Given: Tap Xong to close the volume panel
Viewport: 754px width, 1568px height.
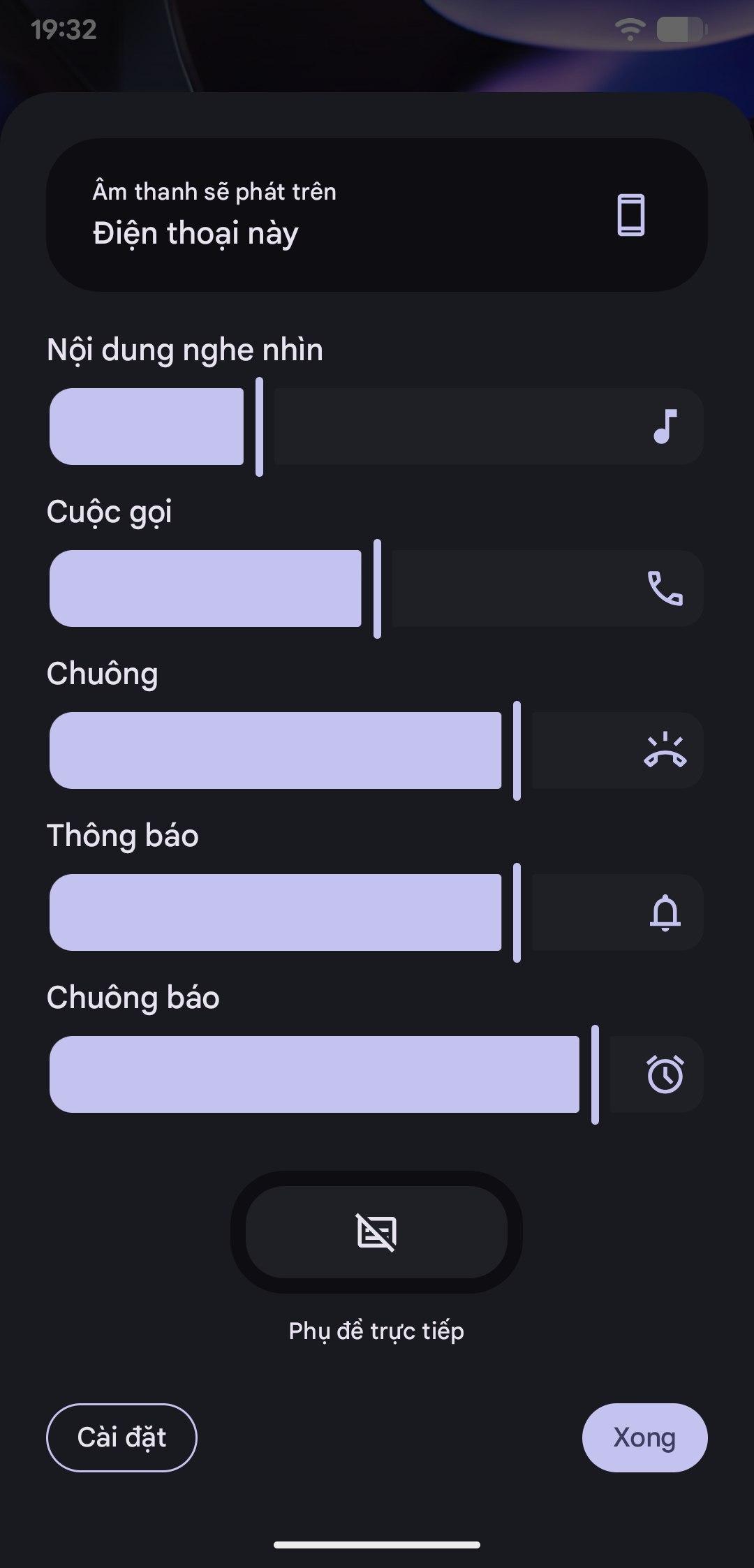Looking at the screenshot, I should click(644, 1437).
